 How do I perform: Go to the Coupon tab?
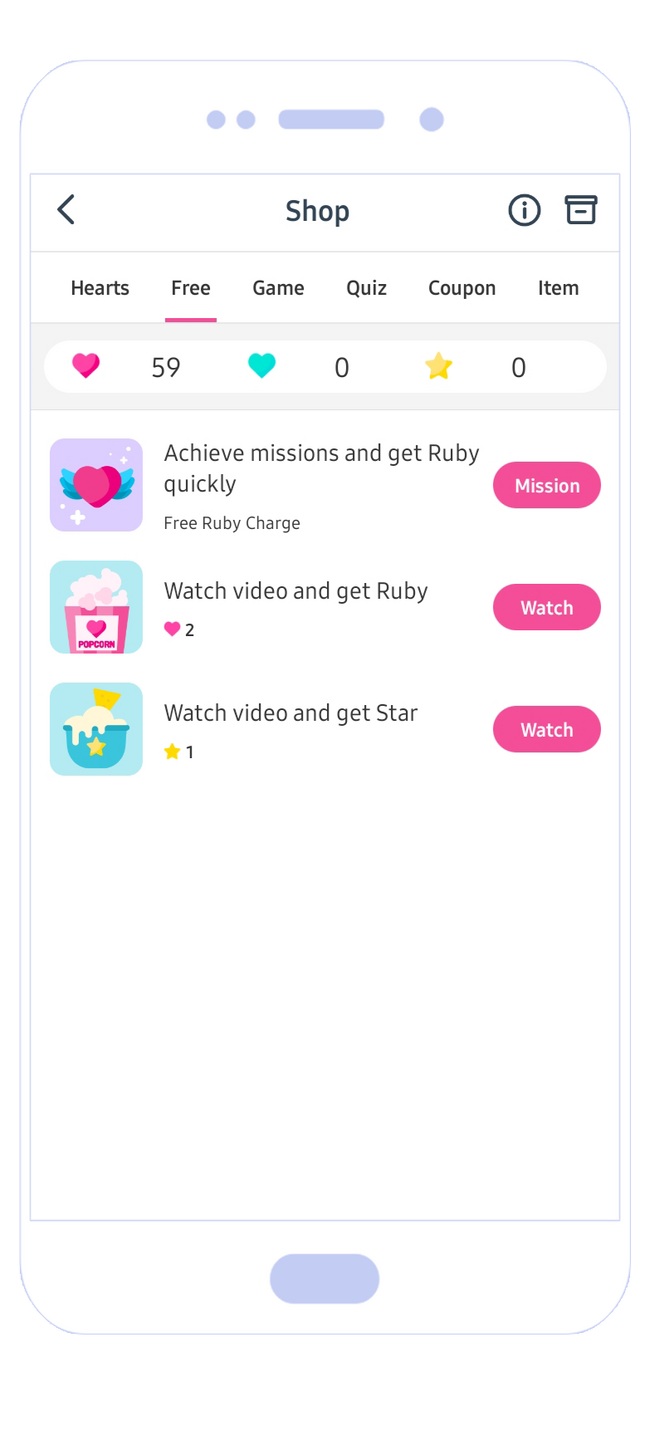tap(462, 288)
